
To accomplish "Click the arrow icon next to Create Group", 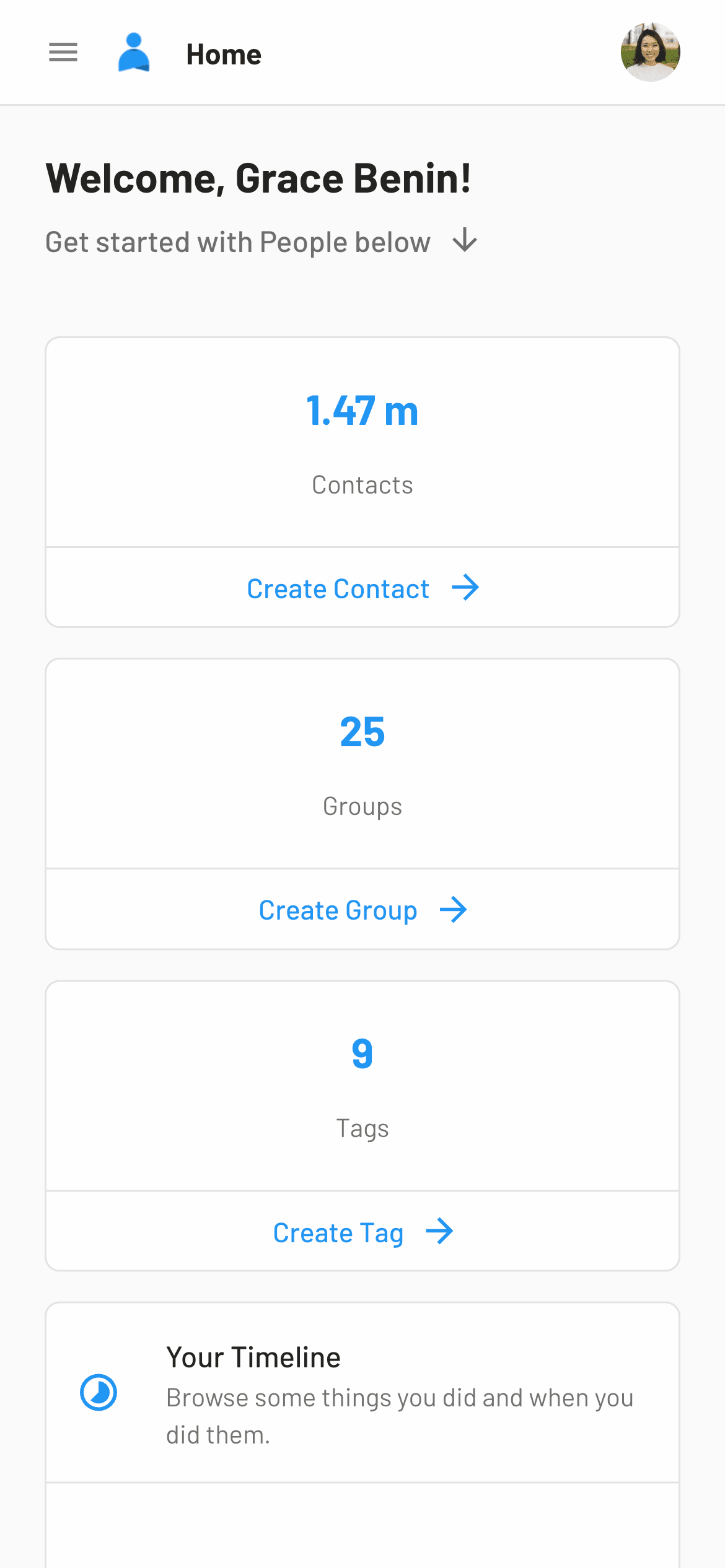I will [454, 910].
